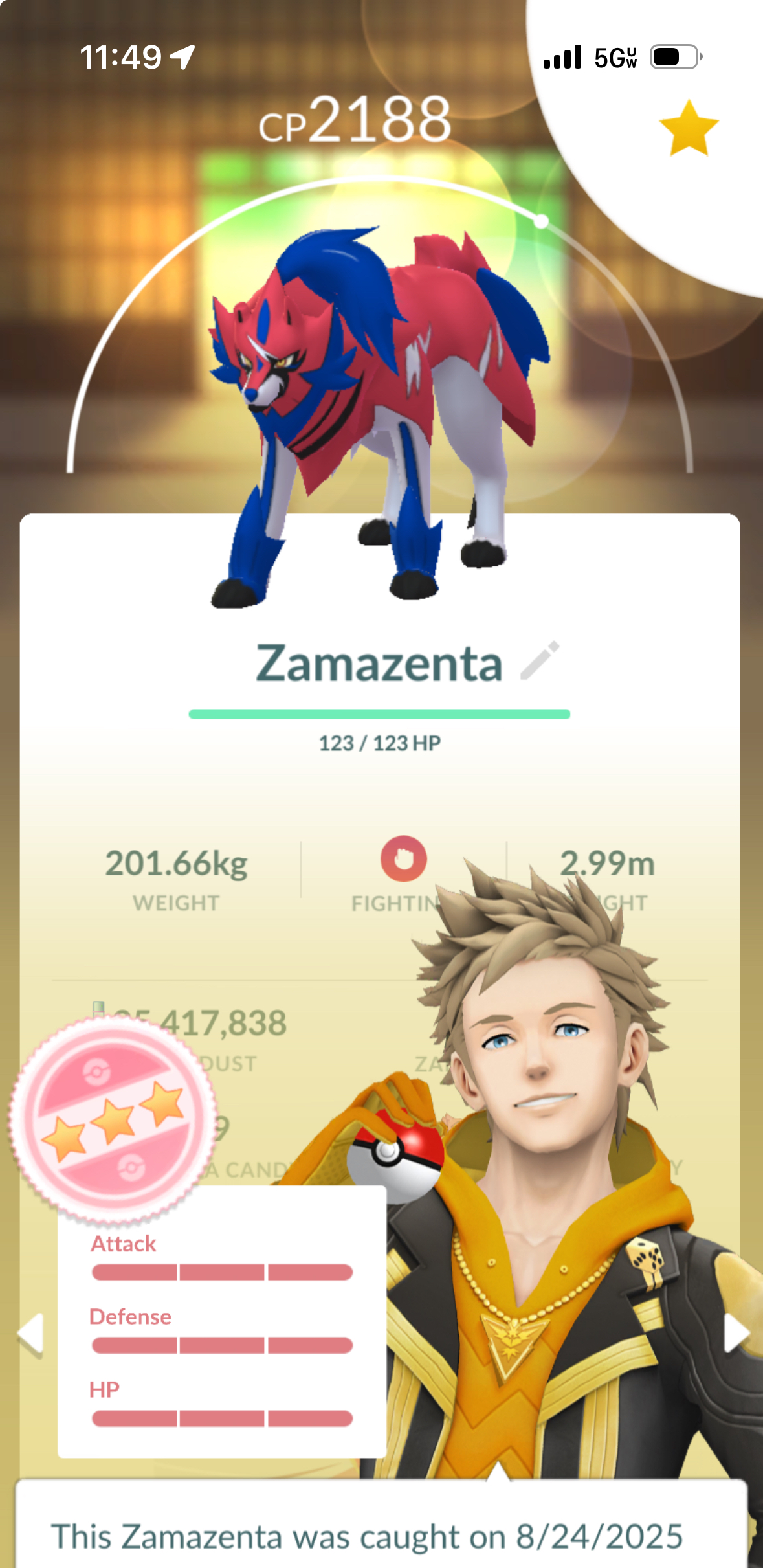Edit Zamazenta's nickname with the pencil

[x=540, y=661]
